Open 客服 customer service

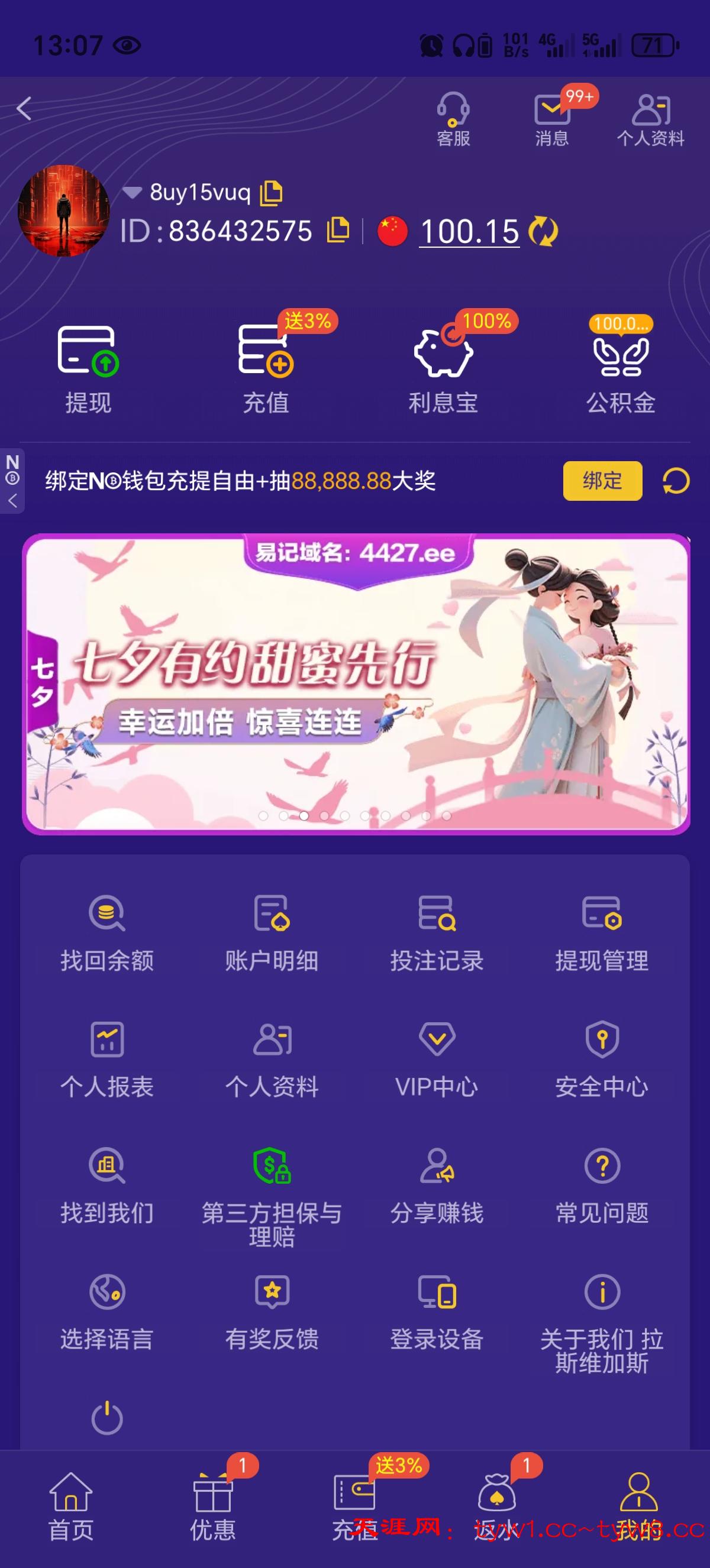[x=453, y=119]
